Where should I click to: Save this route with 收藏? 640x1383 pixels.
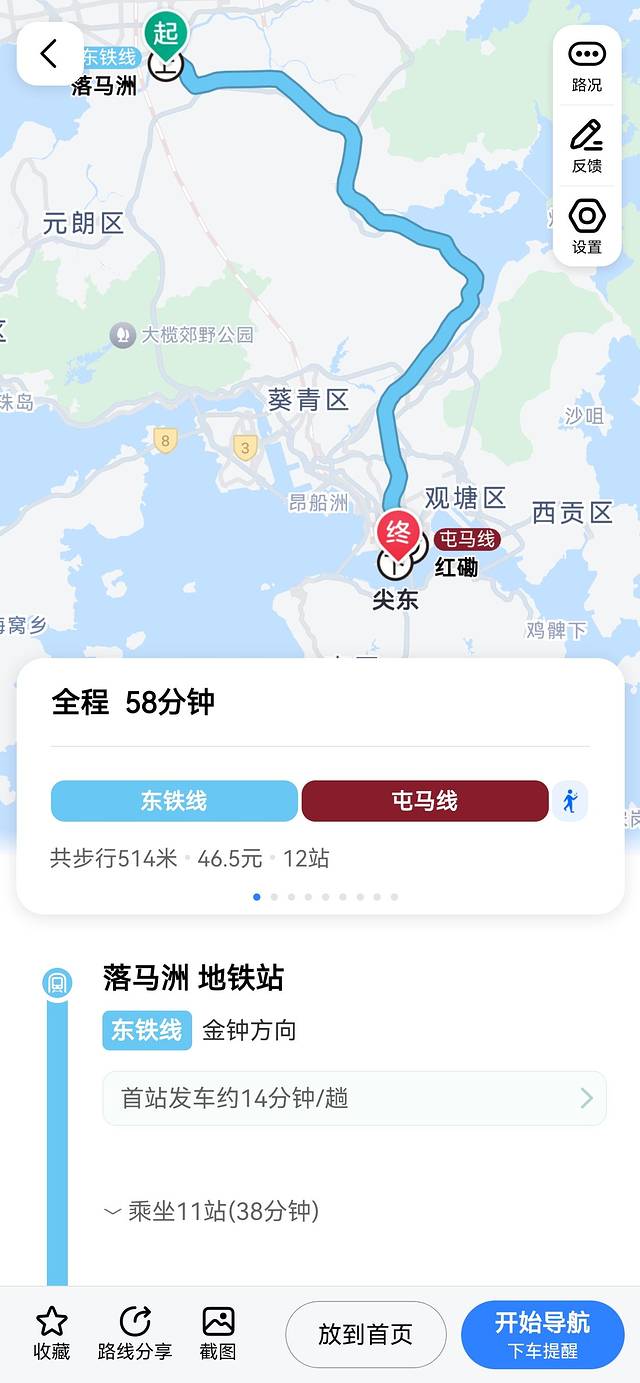point(52,1334)
